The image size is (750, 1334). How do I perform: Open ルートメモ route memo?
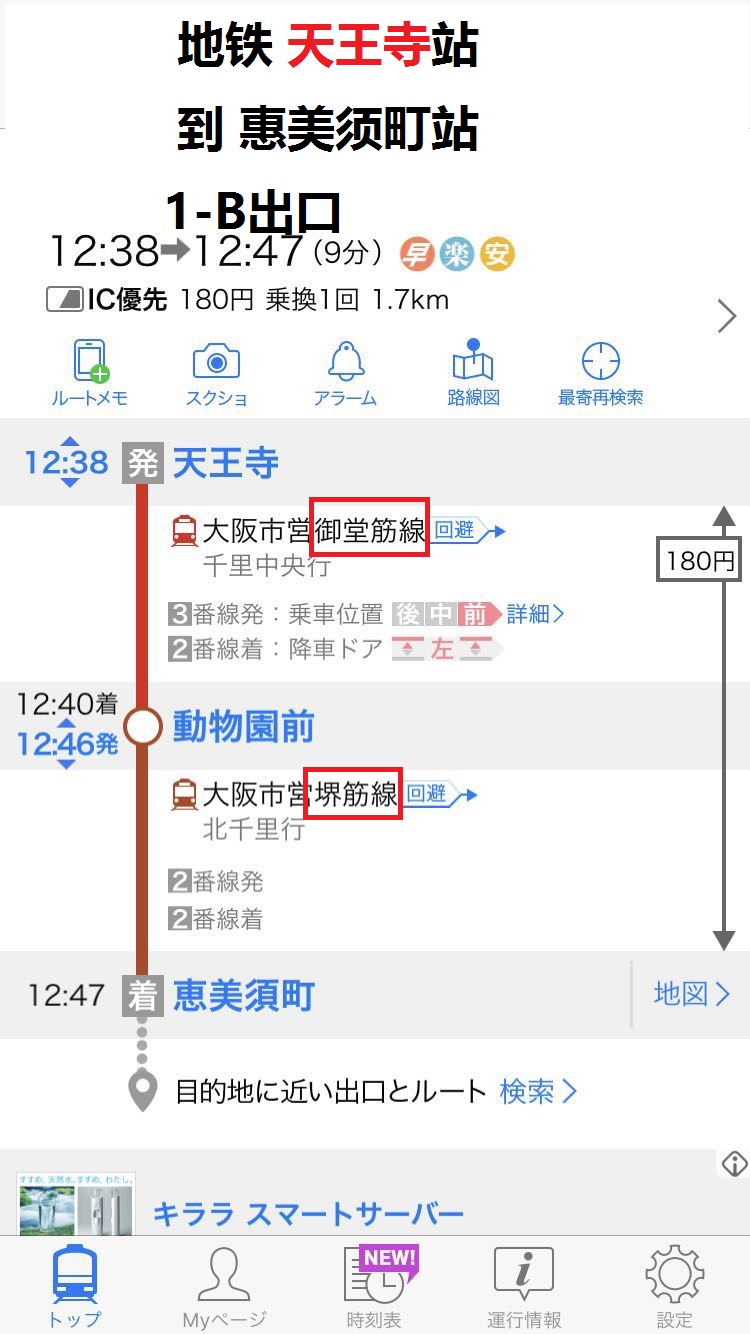click(x=90, y=373)
